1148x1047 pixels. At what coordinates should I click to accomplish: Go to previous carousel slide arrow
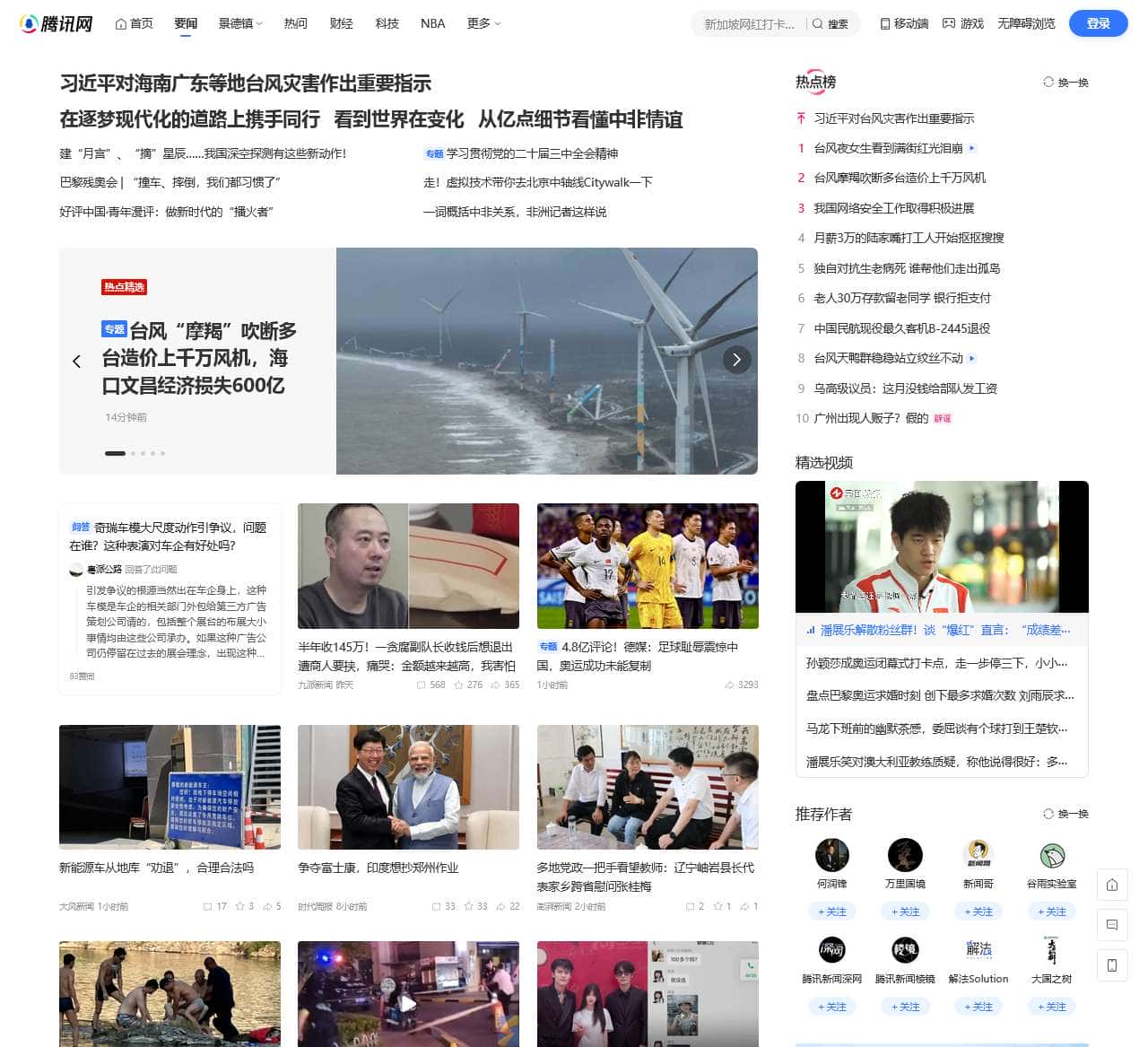pos(76,362)
